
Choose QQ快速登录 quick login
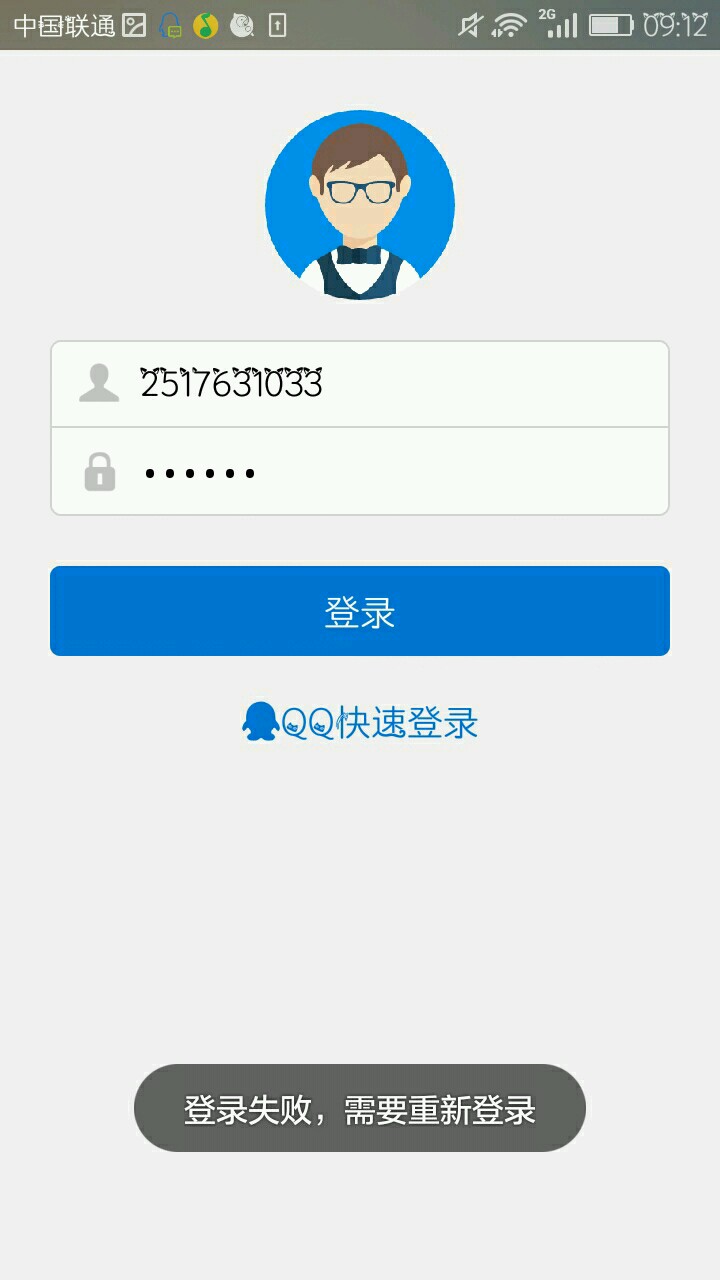pyautogui.click(x=360, y=722)
